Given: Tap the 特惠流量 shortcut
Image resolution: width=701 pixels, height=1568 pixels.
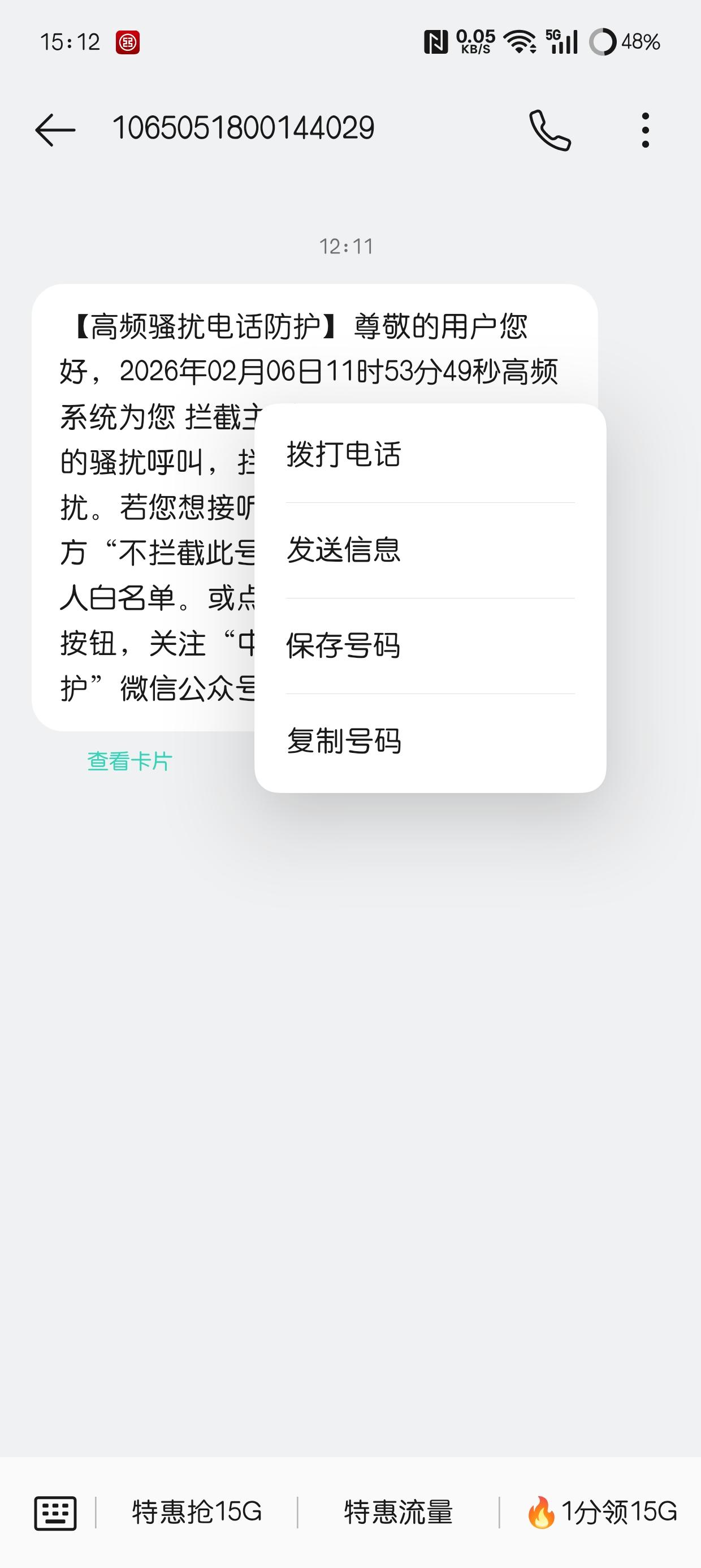Looking at the screenshot, I should [x=399, y=1512].
